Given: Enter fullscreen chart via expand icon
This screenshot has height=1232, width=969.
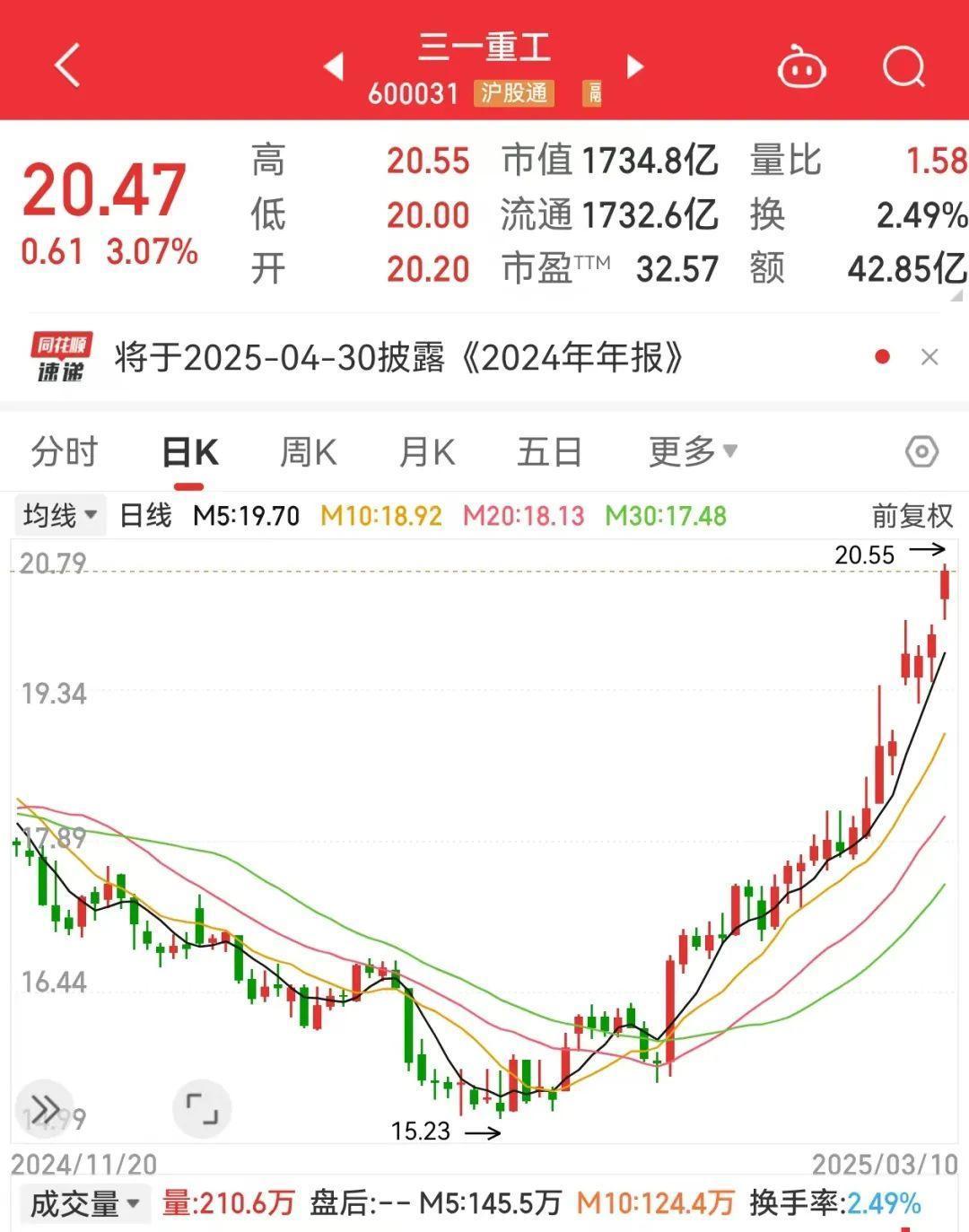Looking at the screenshot, I should tap(202, 1107).
